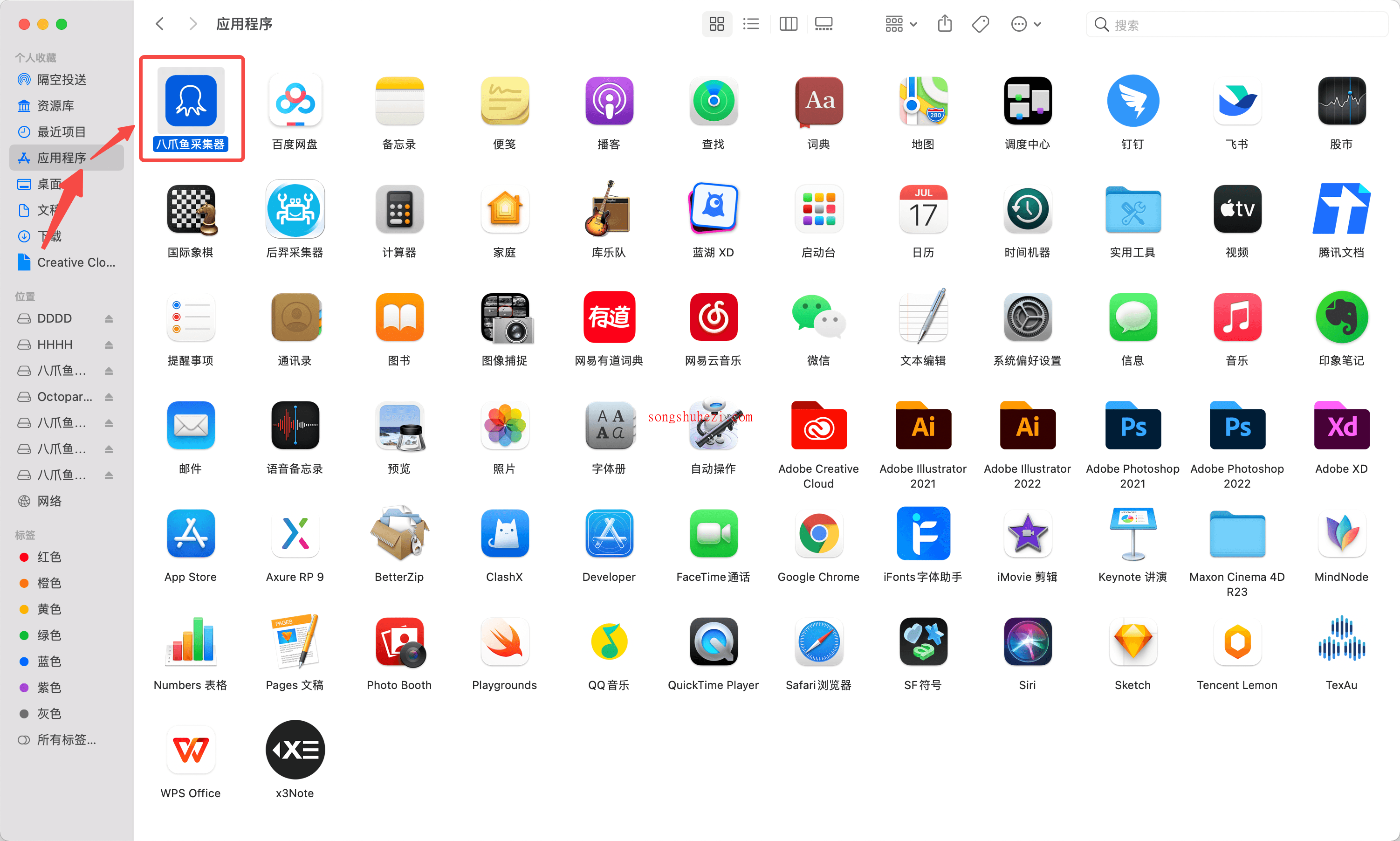Click the share icon in toolbar
The image size is (1400, 841).
945,24
